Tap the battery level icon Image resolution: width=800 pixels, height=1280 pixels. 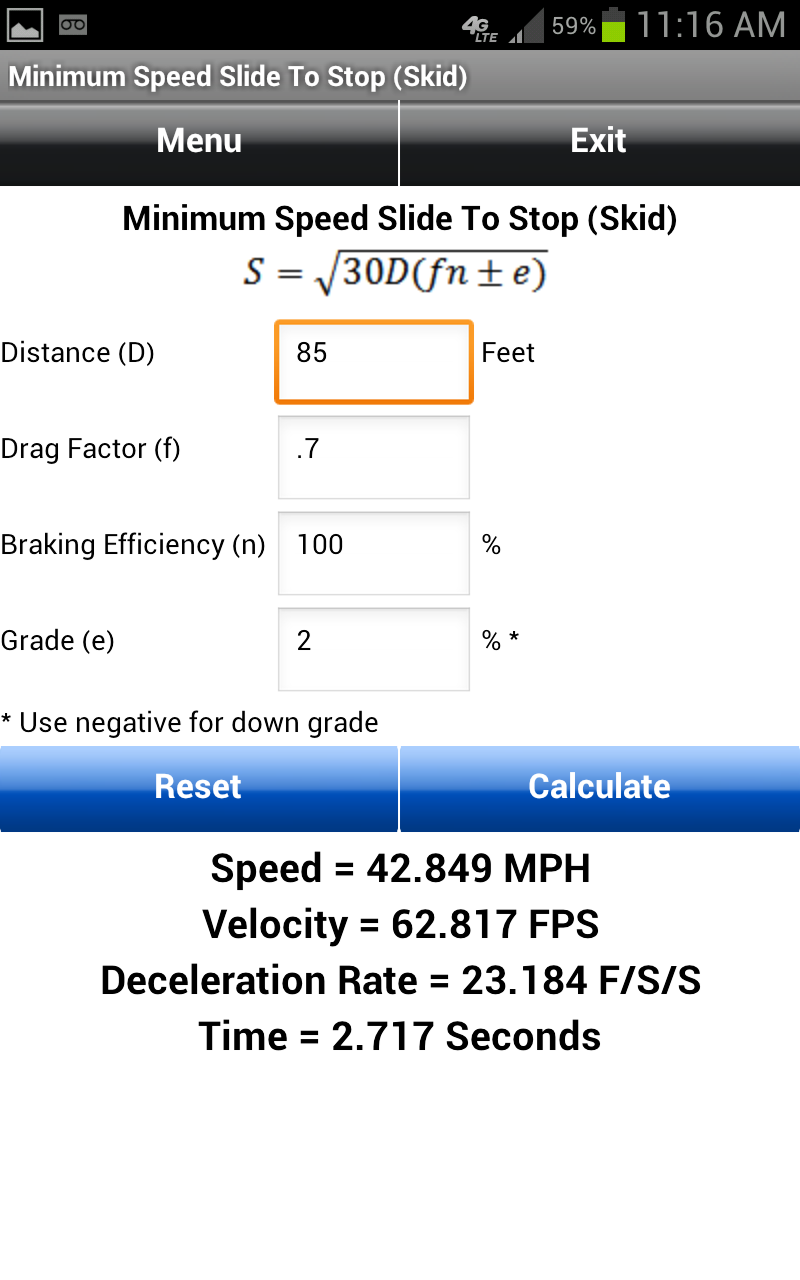coord(614,24)
